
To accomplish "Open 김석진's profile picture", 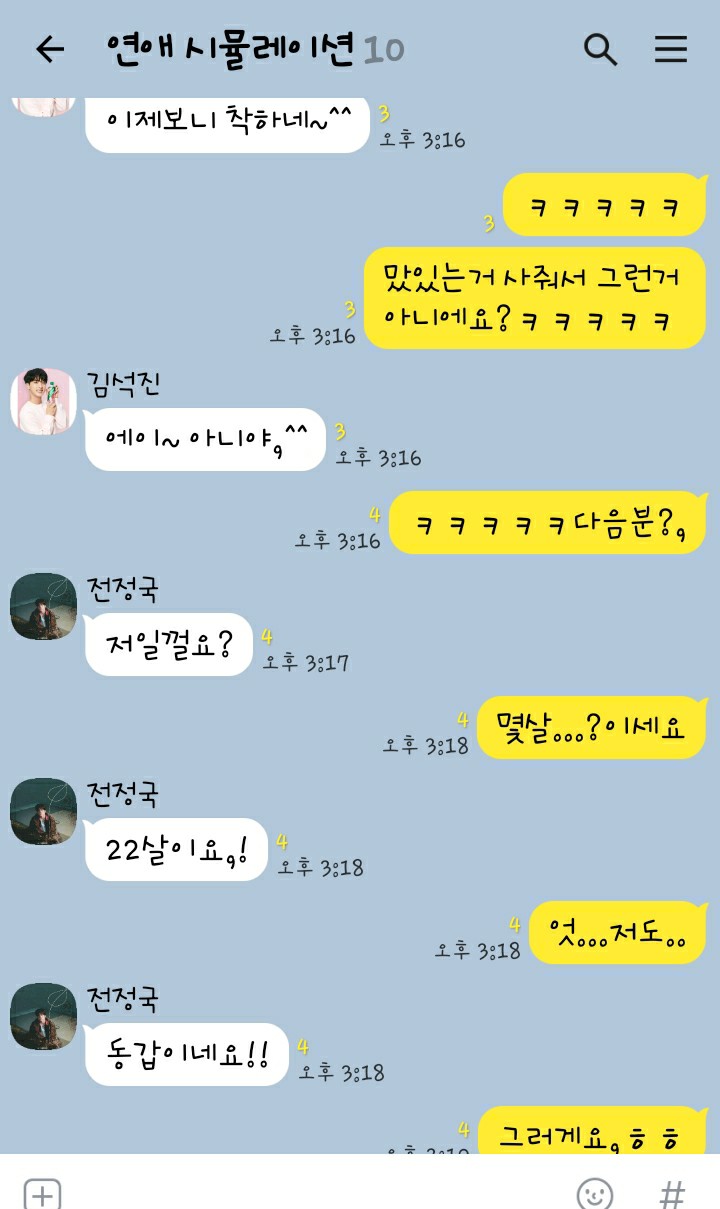I will click(43, 402).
